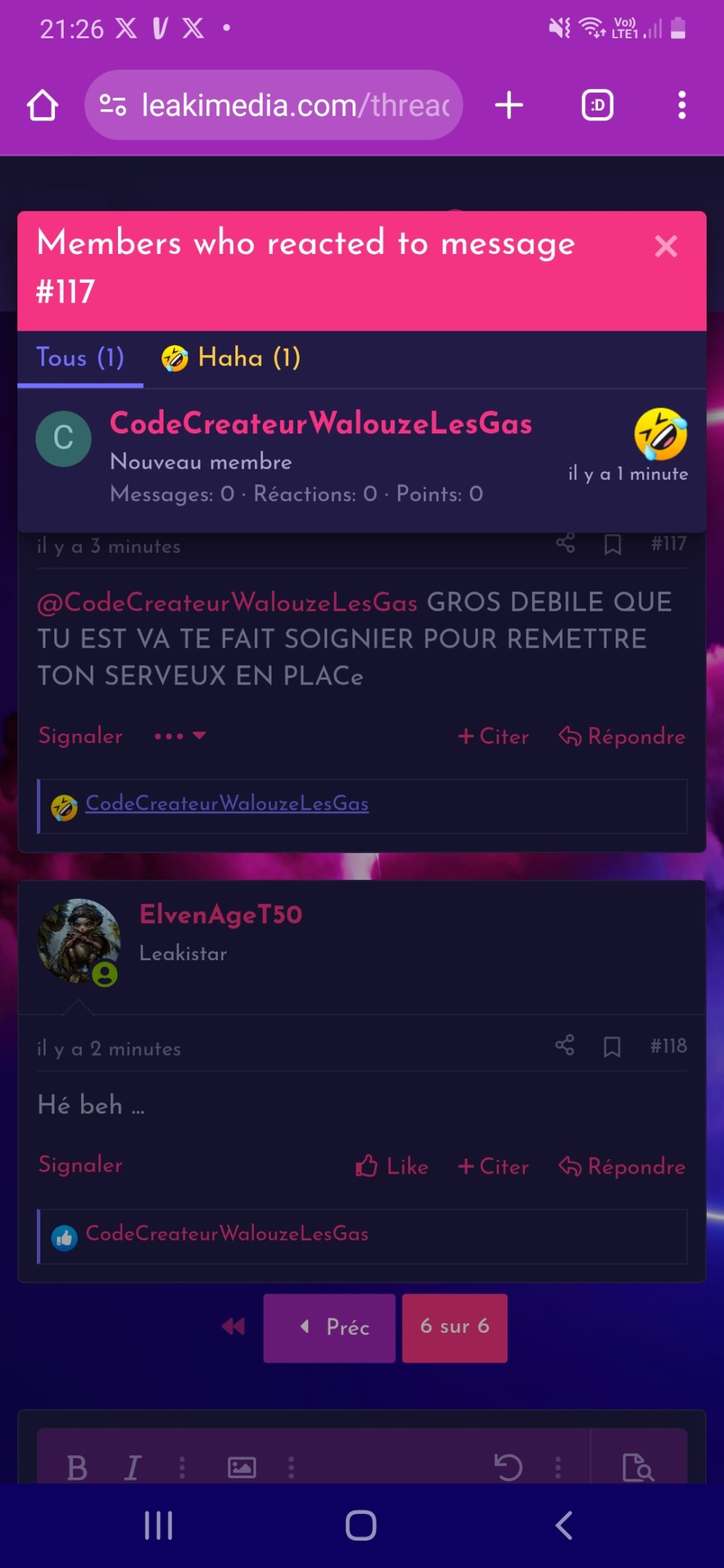724x1568 pixels.
Task: Open the 6 sur 6 page selector
Action: (x=455, y=1327)
